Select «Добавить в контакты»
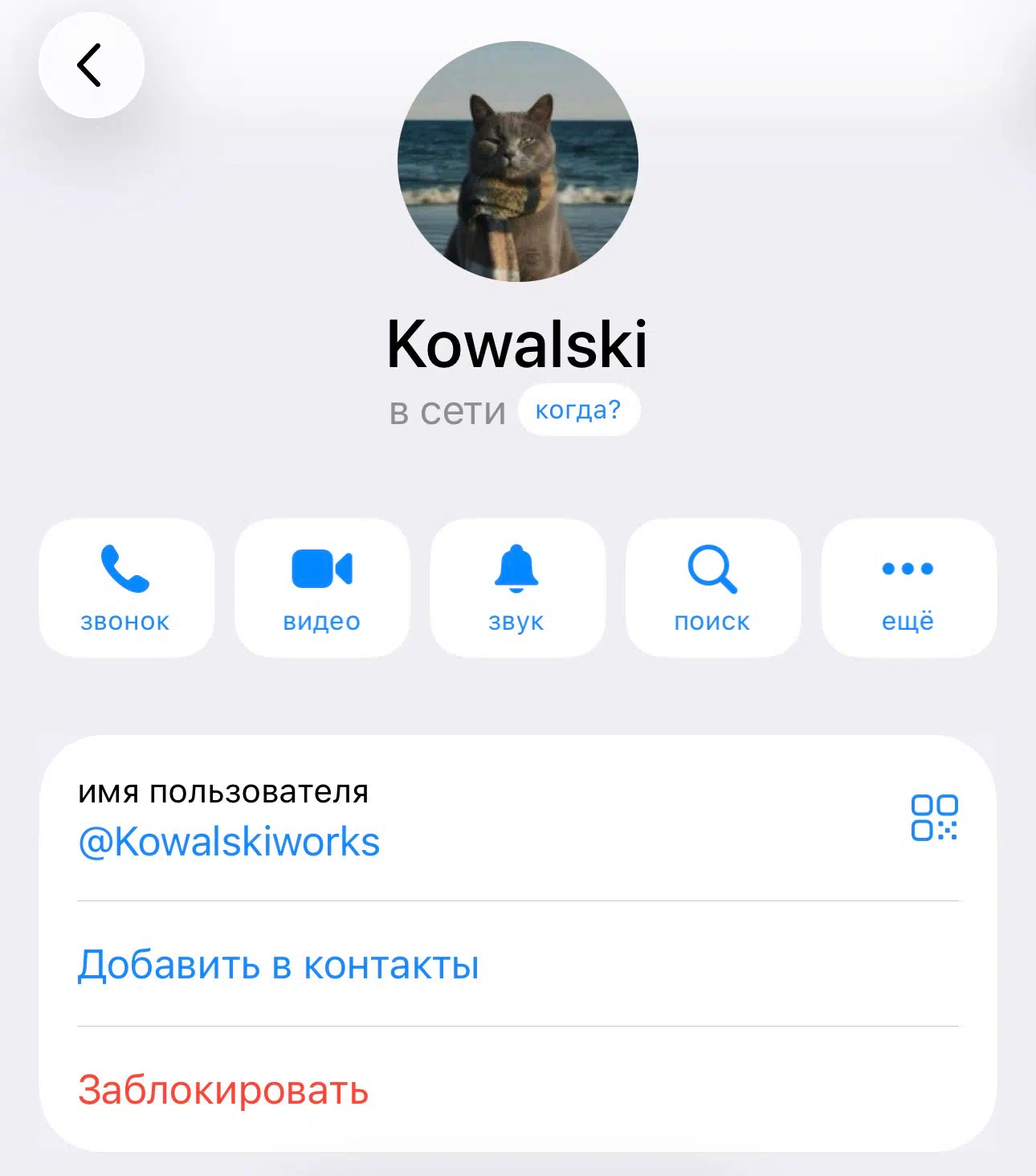The image size is (1036, 1176). pyautogui.click(x=279, y=965)
